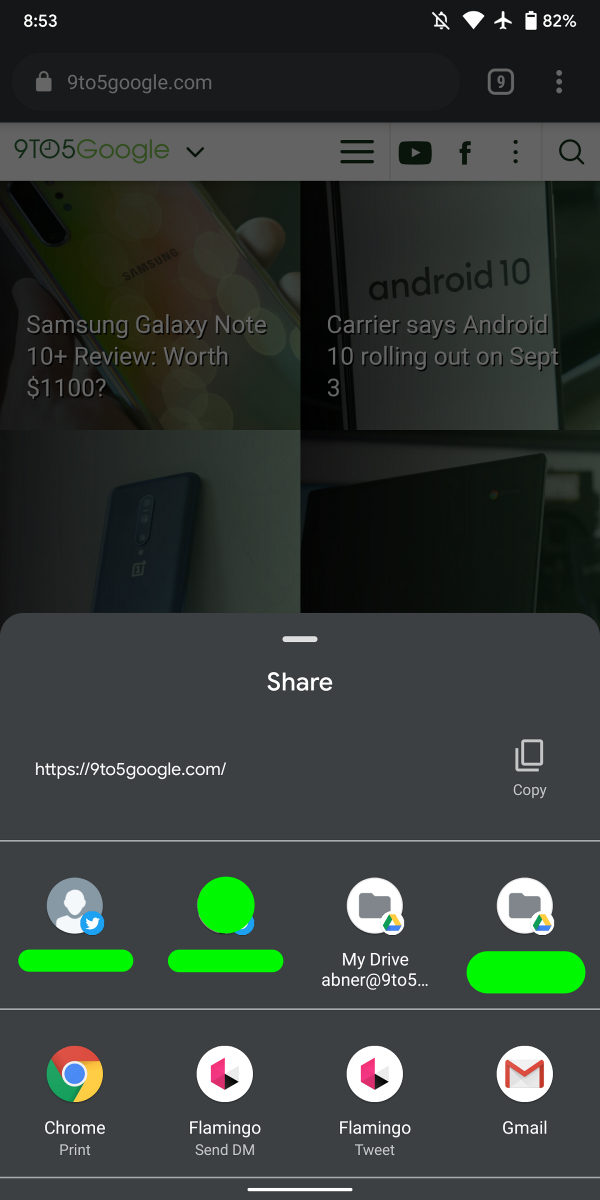Open the tab switcher showing 9
This screenshot has width=600, height=1200.
(501, 82)
